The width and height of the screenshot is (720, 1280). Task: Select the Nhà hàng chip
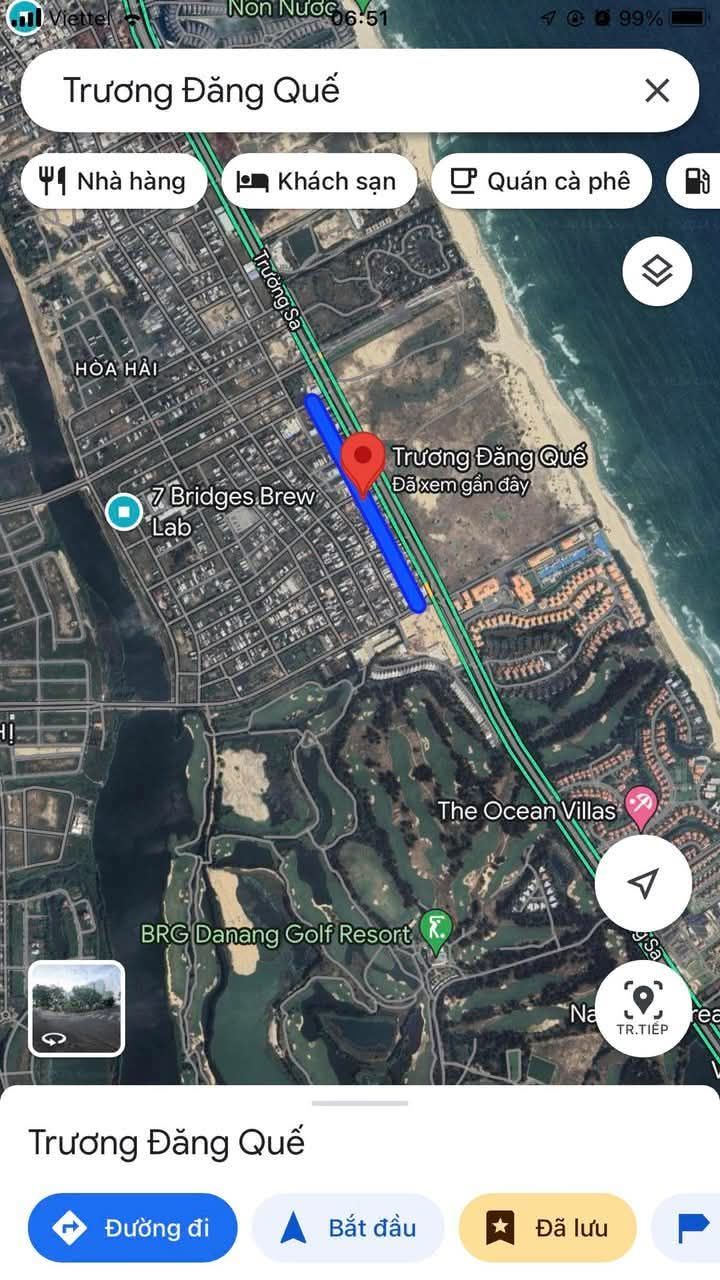[113, 181]
